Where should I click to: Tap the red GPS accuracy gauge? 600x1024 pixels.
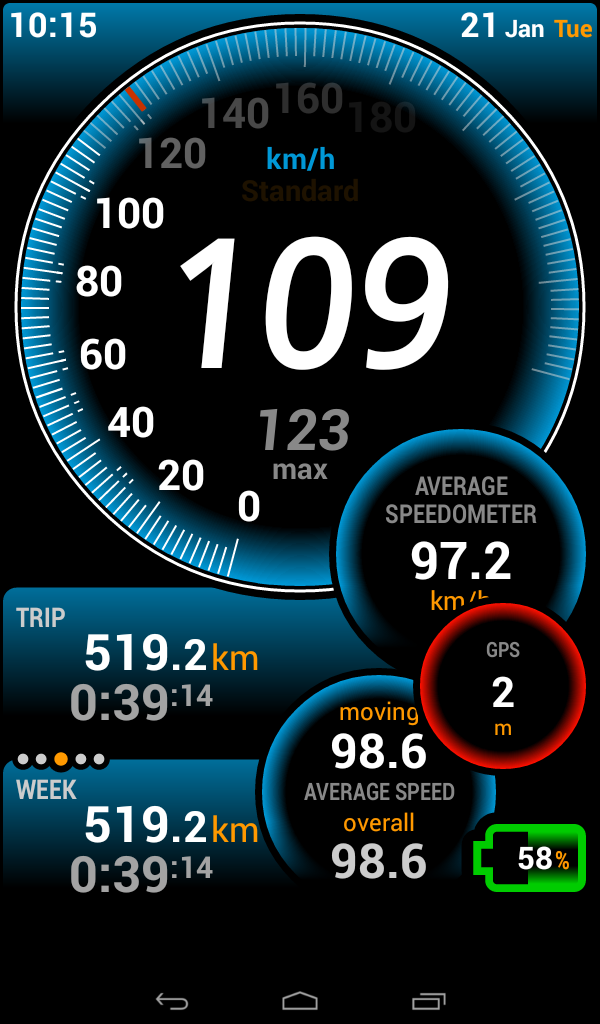(502, 688)
